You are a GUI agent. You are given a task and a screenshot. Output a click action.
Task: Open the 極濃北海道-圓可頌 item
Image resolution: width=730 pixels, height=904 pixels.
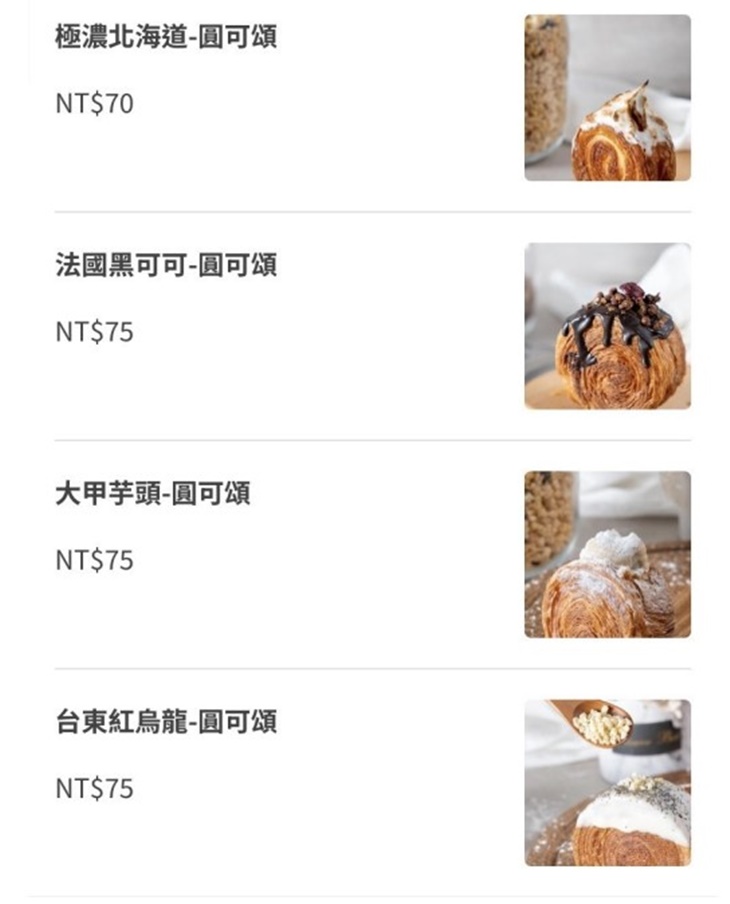[166, 38]
